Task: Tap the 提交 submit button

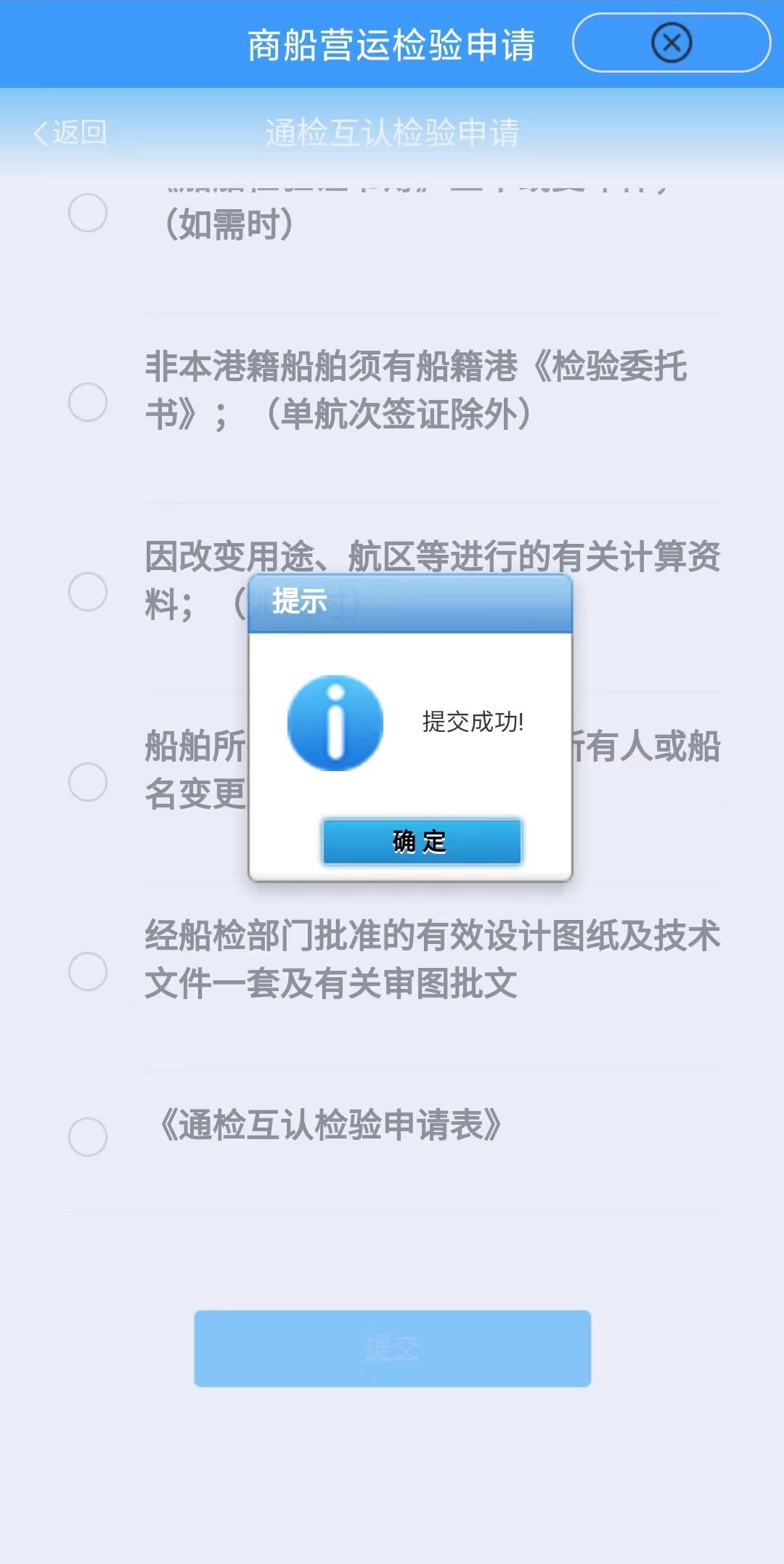Action: (x=393, y=1348)
